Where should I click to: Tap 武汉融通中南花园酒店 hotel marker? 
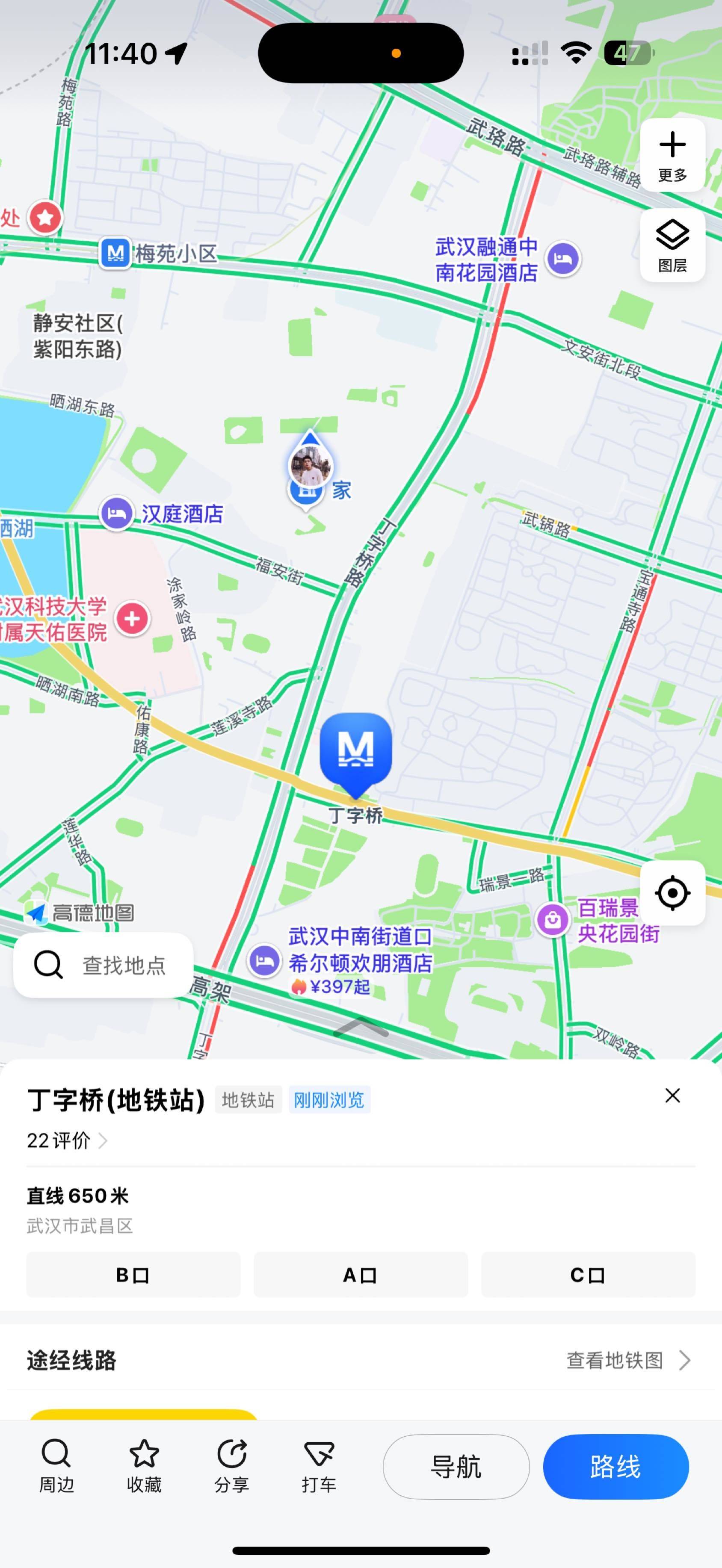(x=563, y=259)
